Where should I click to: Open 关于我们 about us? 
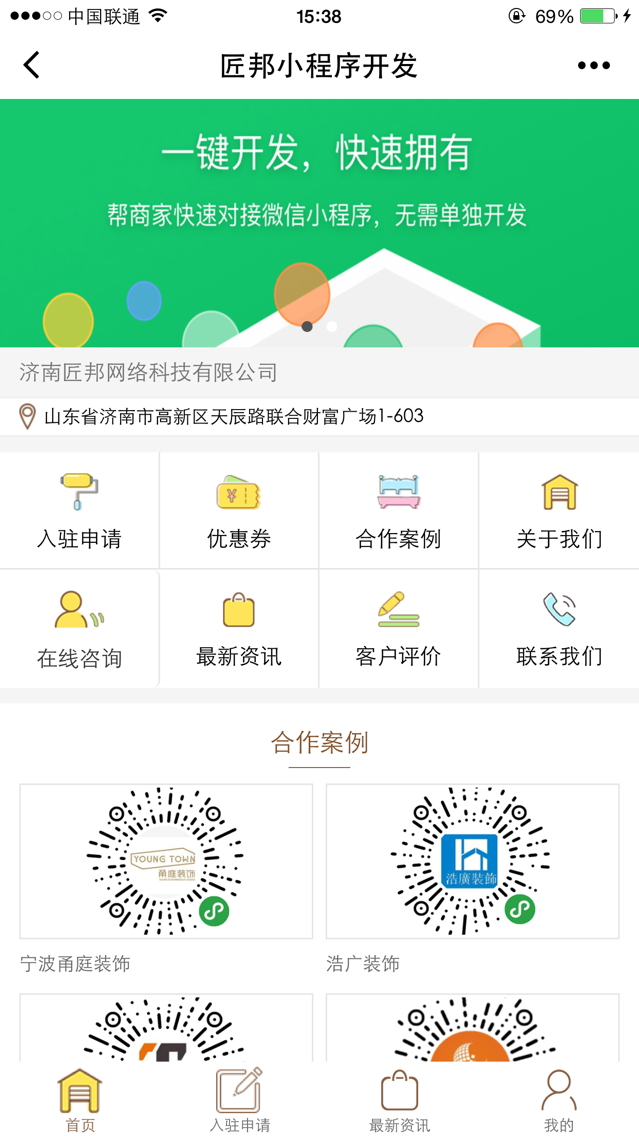click(559, 510)
